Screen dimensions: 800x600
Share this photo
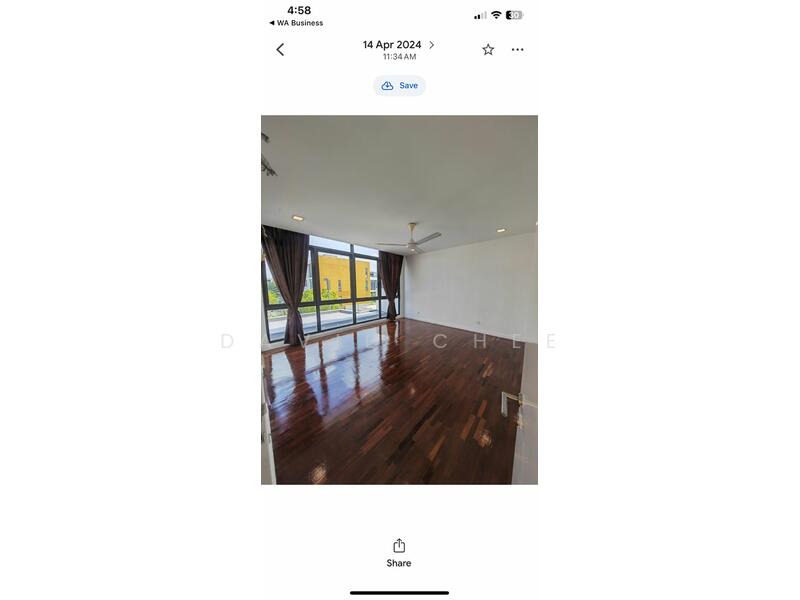point(399,552)
